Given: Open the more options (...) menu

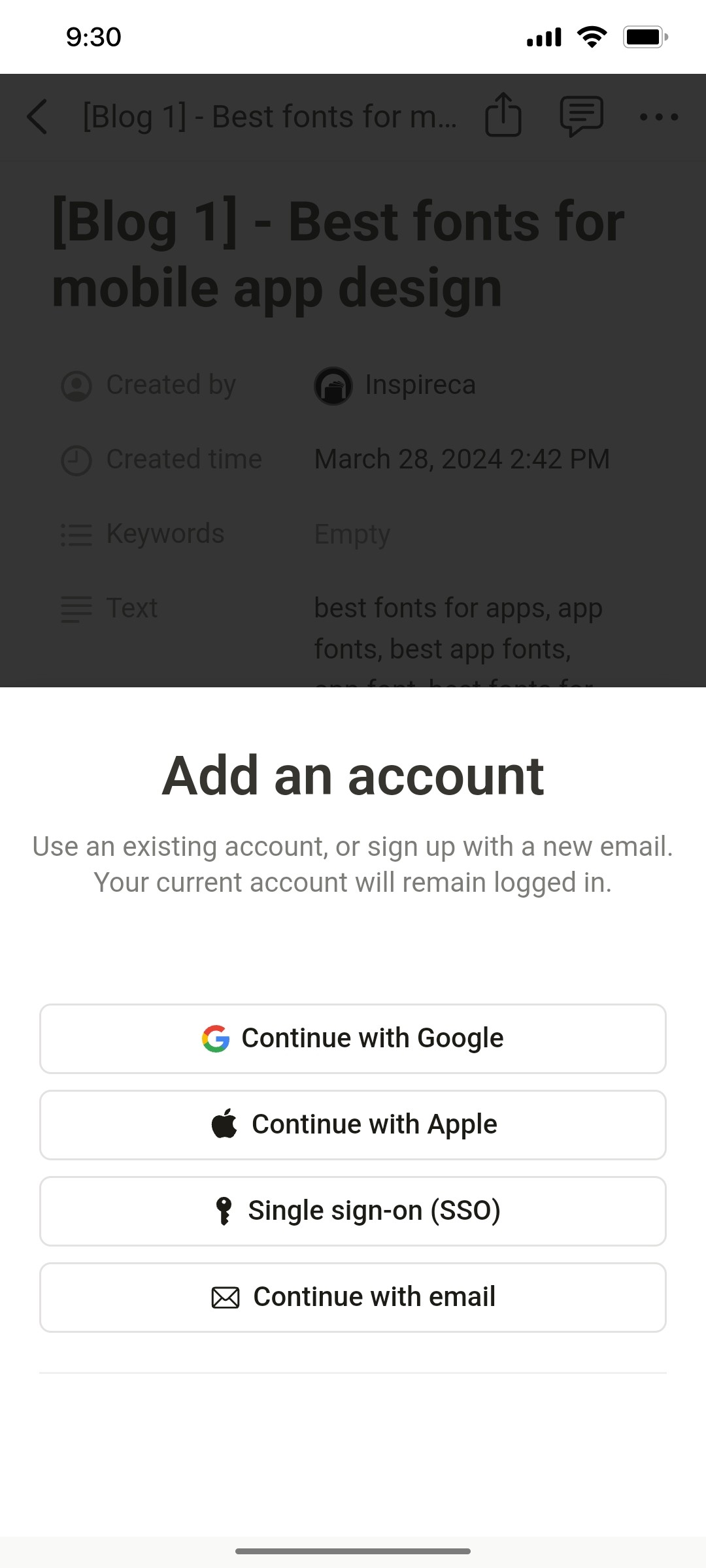Looking at the screenshot, I should (660, 116).
